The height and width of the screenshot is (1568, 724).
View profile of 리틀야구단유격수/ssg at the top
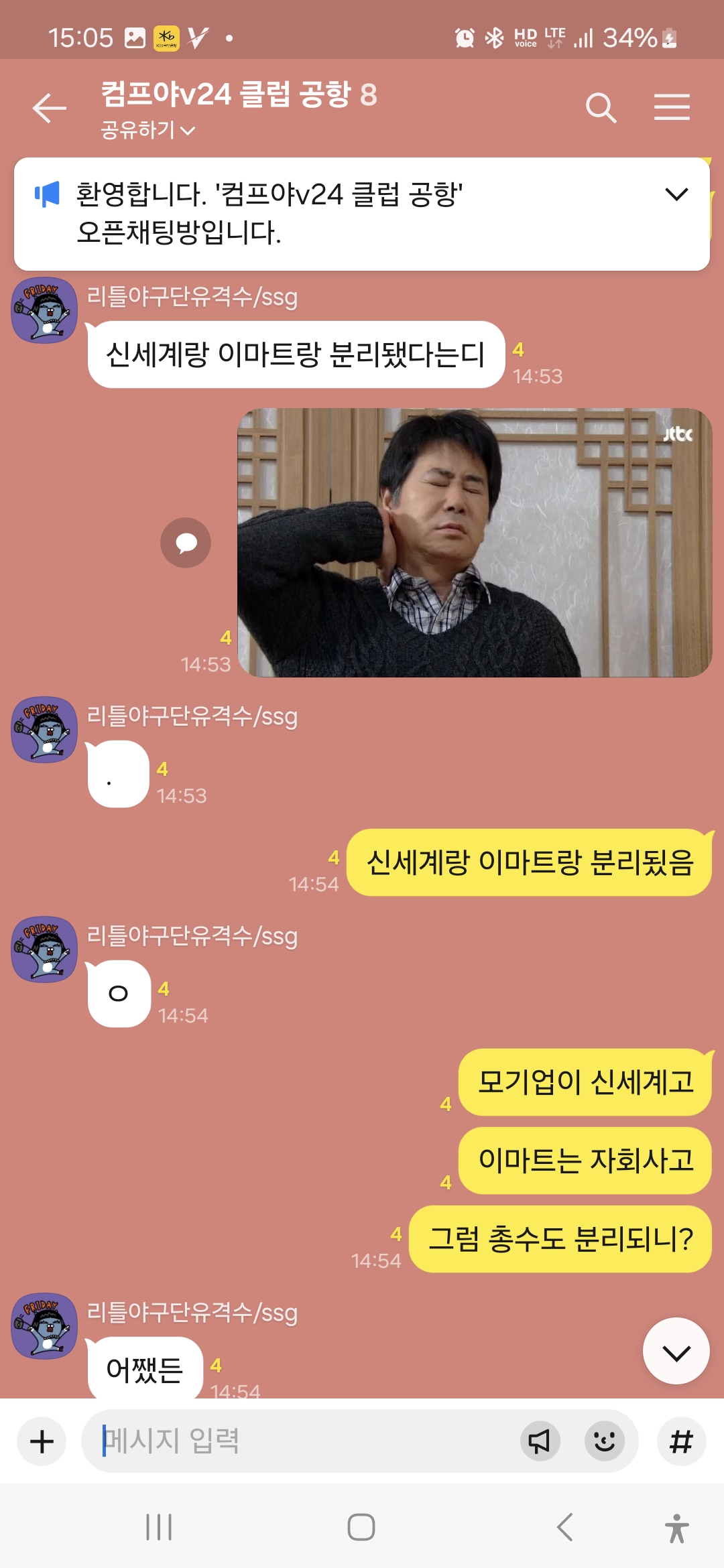tap(44, 310)
